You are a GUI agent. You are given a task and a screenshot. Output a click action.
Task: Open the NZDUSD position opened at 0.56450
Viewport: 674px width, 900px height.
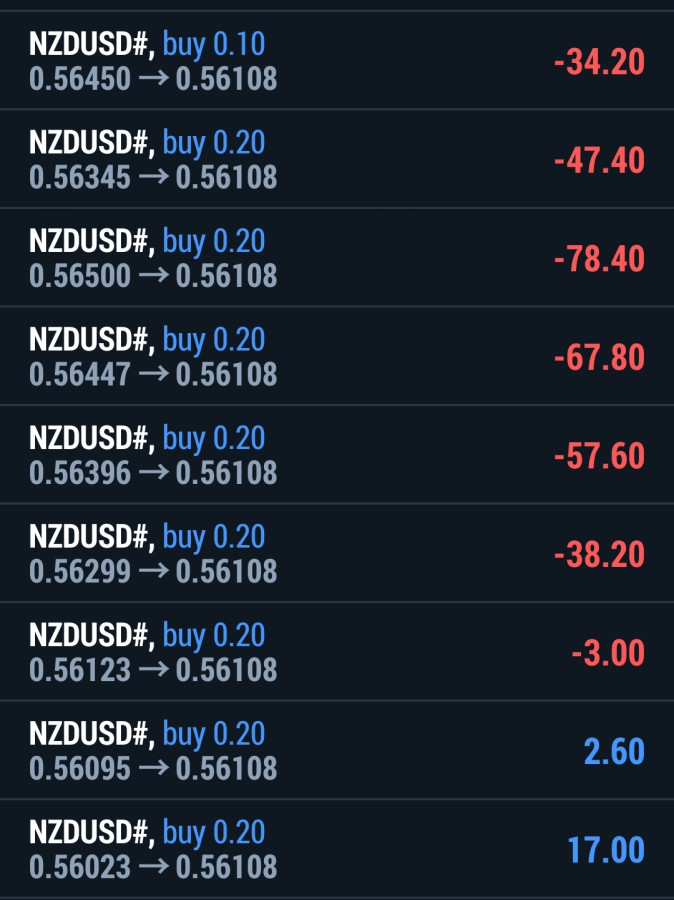(336, 61)
